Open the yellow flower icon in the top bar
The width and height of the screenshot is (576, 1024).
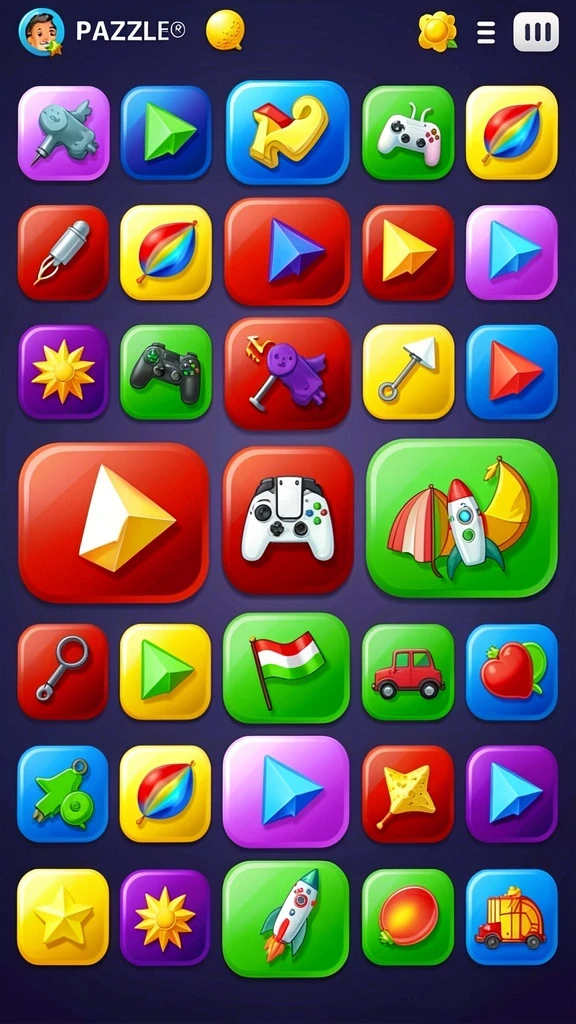(x=438, y=31)
